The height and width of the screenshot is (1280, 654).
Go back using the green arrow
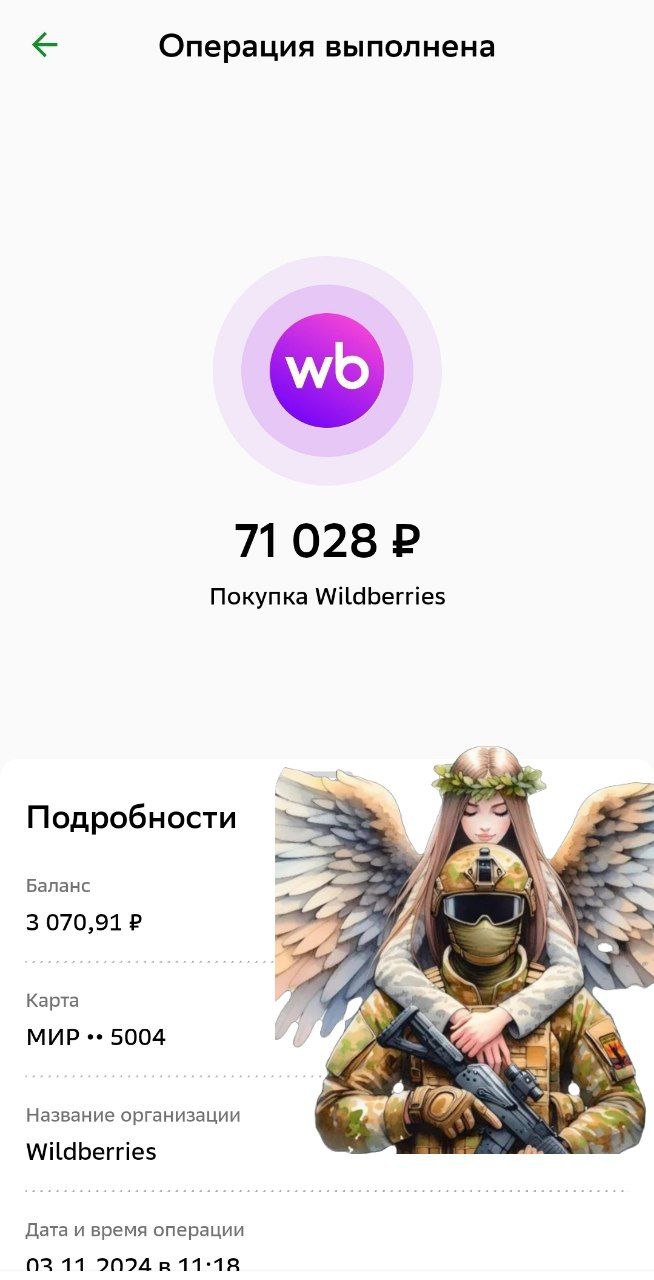pos(45,45)
